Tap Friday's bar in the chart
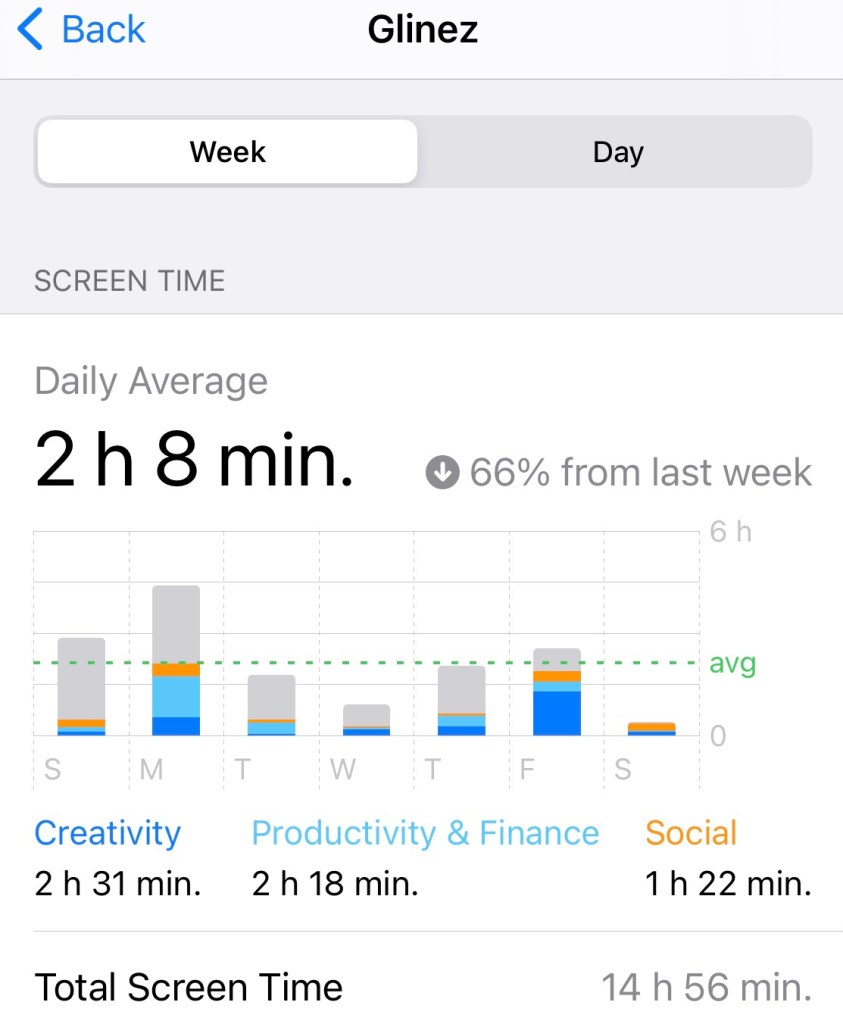 (x=557, y=692)
